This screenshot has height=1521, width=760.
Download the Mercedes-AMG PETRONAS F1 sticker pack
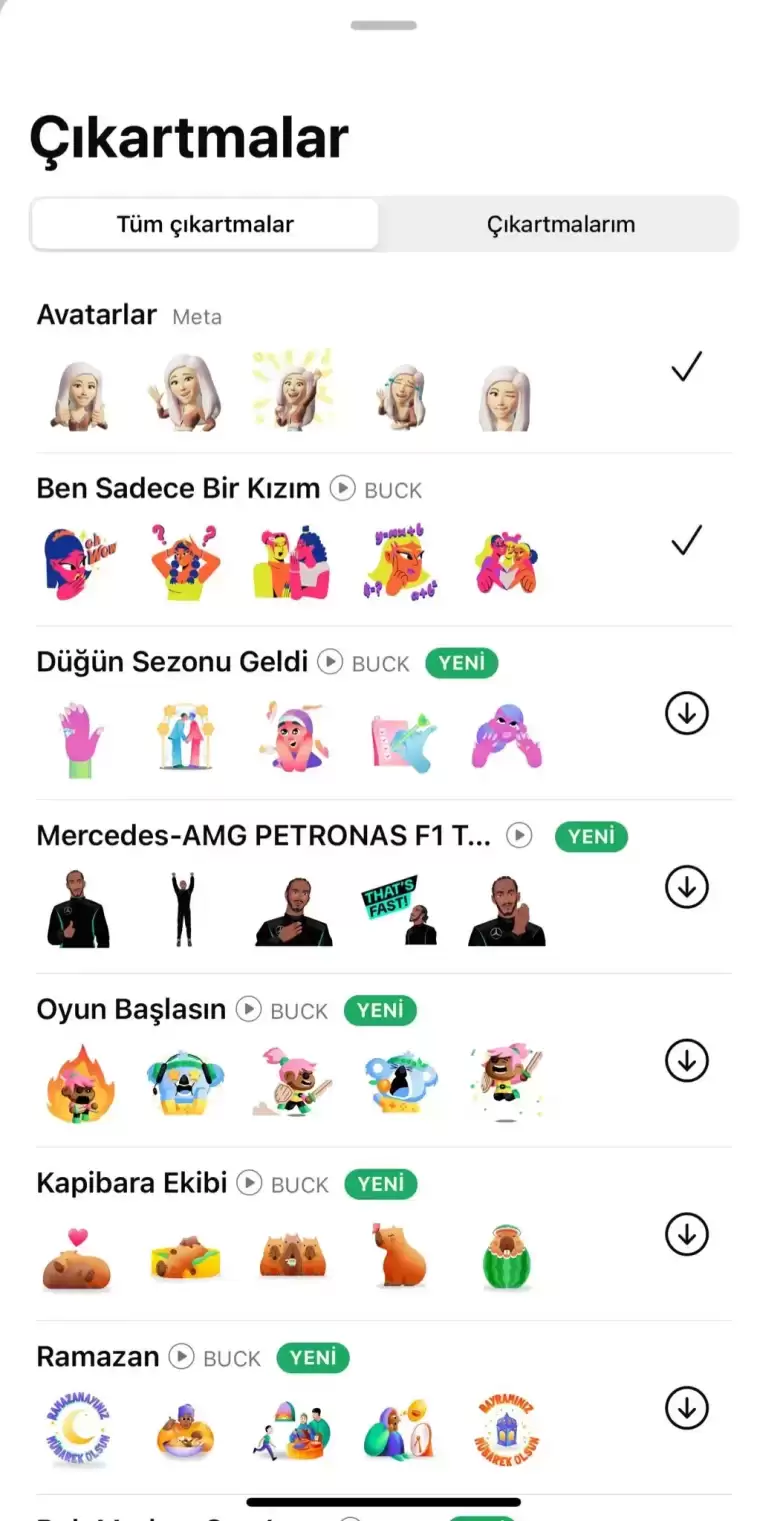(x=686, y=887)
